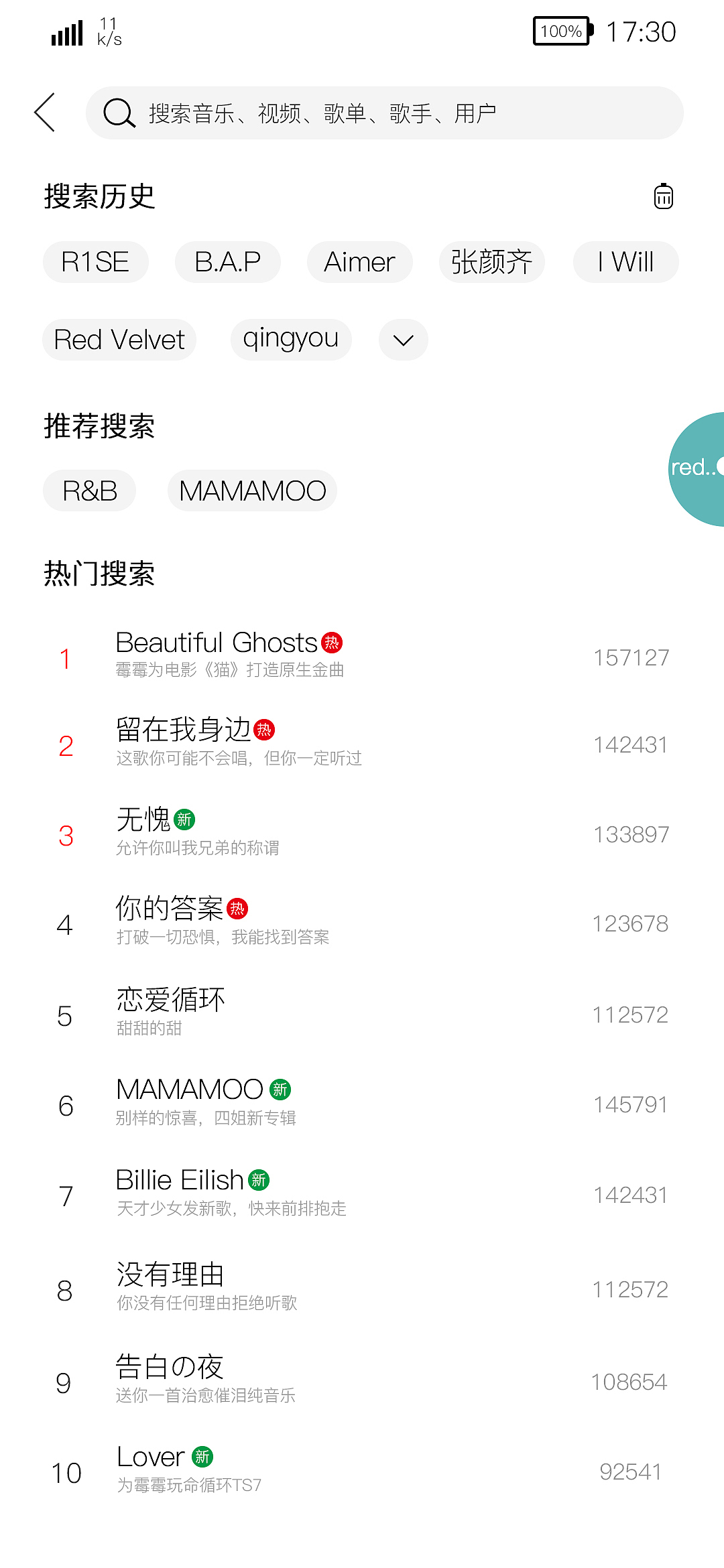Open hot search 留在我身边
This screenshot has width=724, height=1568.
point(362,744)
